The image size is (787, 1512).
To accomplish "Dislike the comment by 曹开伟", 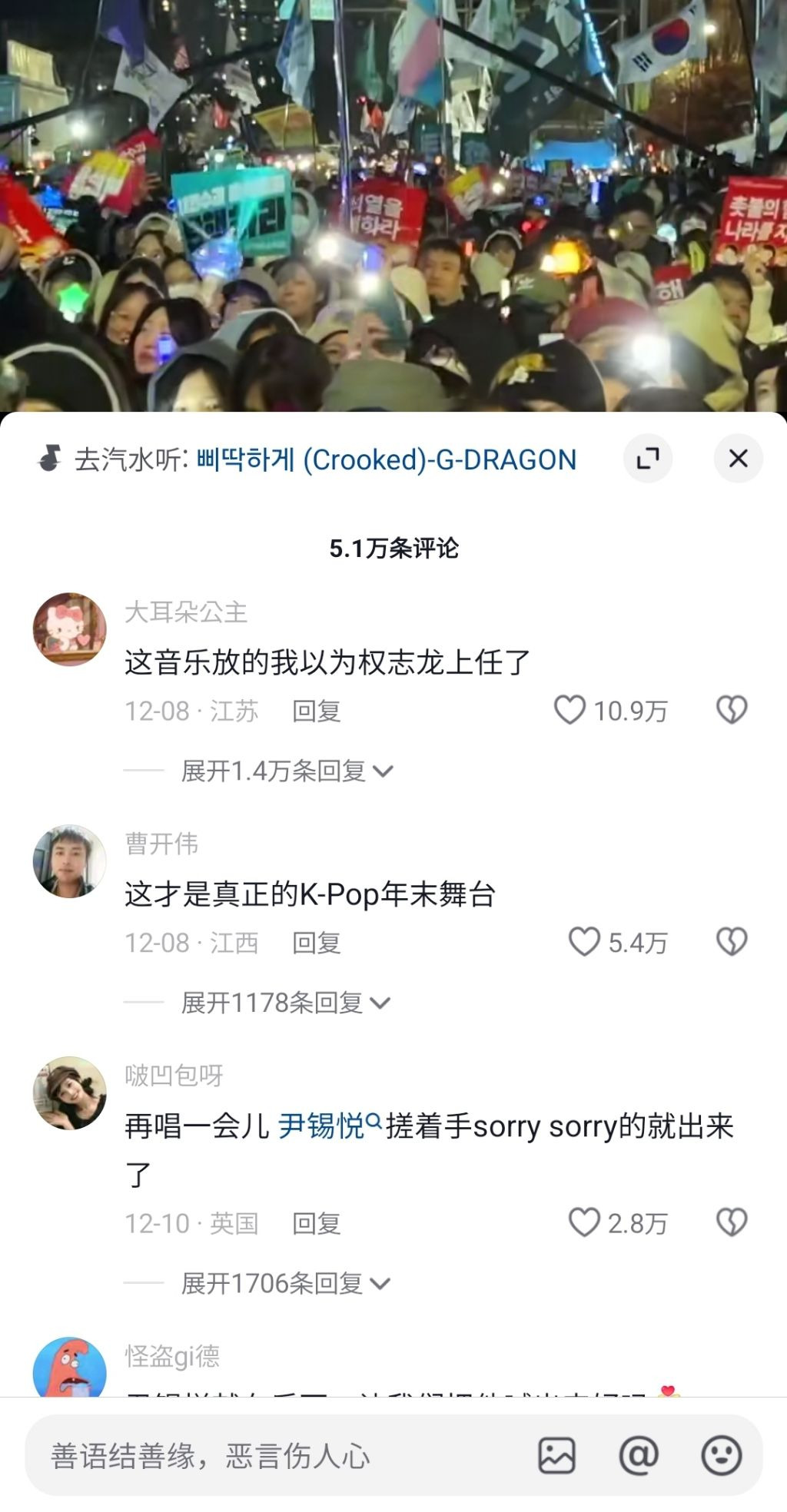I will 731,942.
